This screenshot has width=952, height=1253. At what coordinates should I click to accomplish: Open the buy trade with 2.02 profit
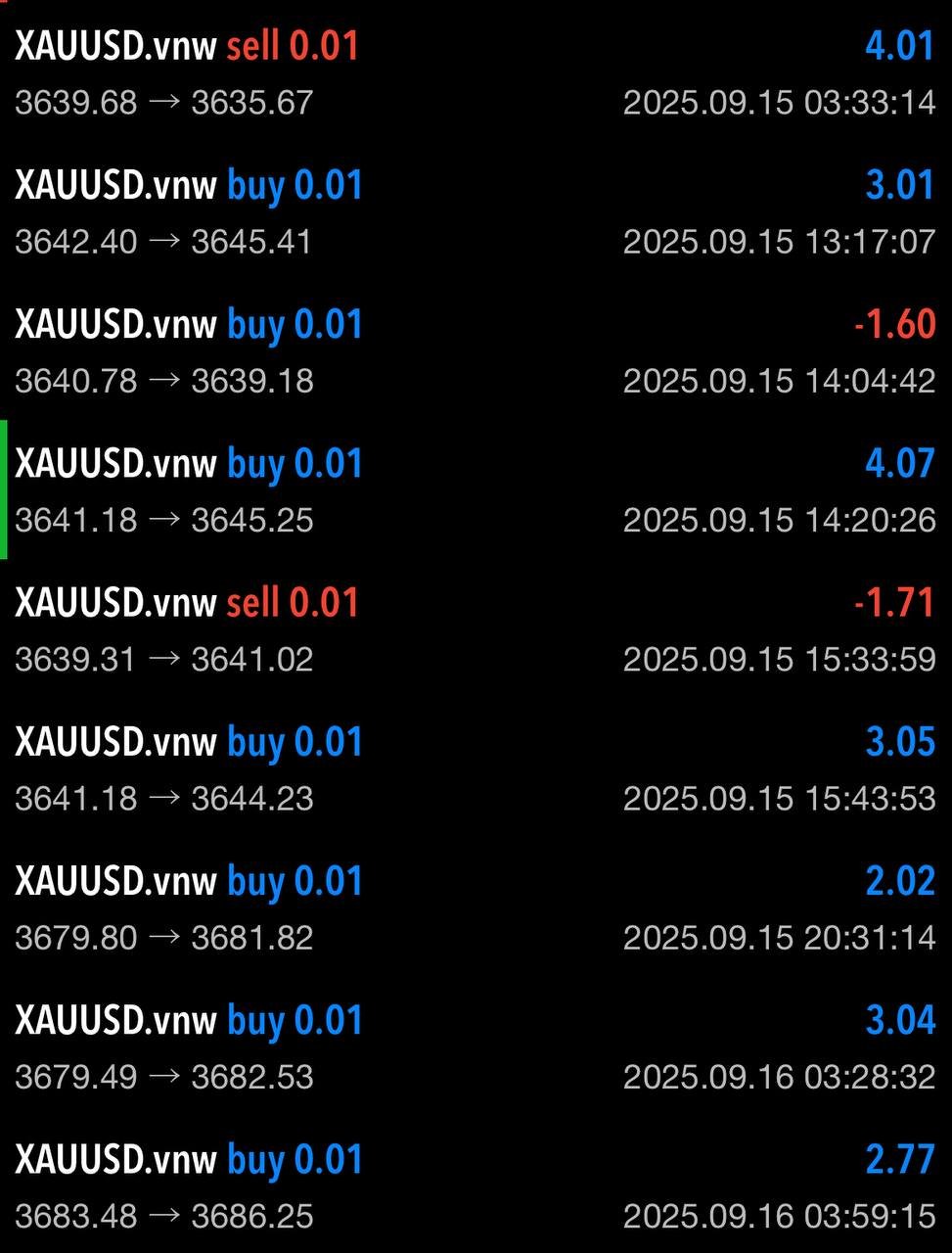coord(476,907)
